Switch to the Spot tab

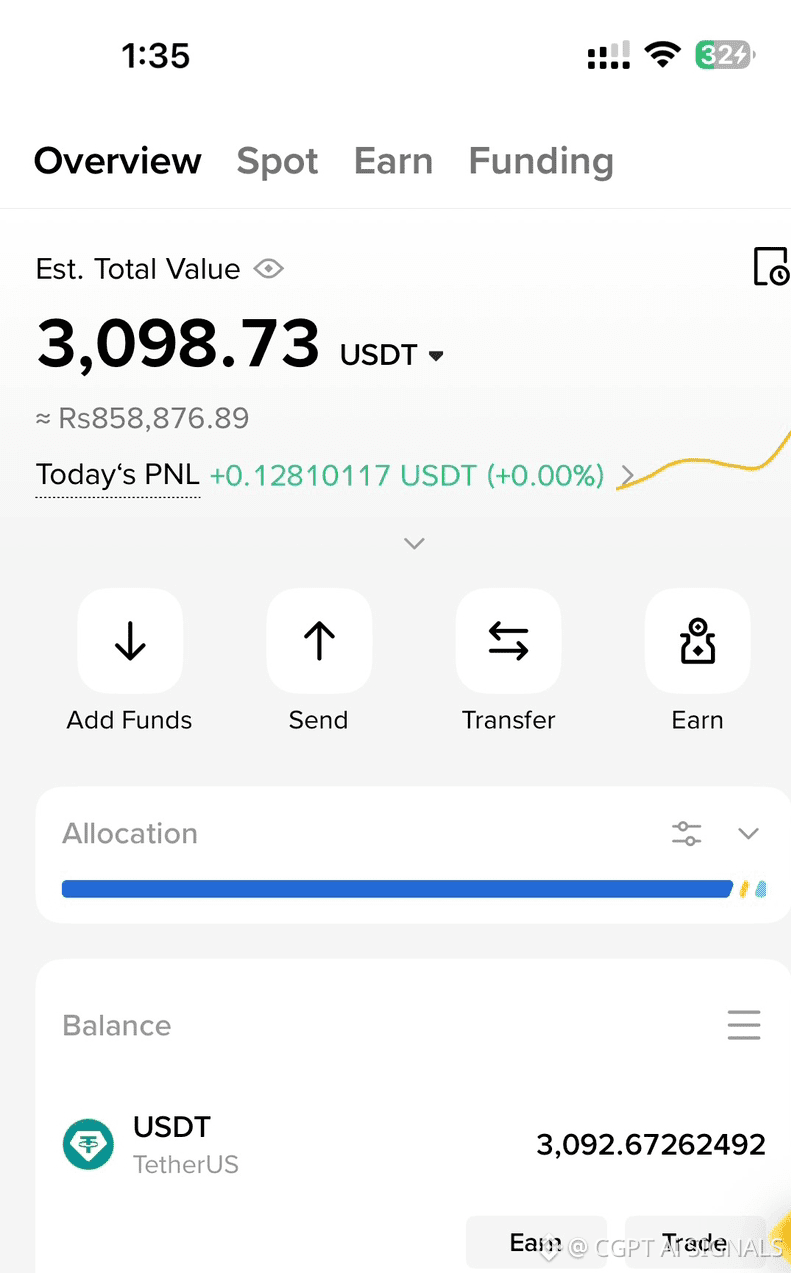coord(277,162)
